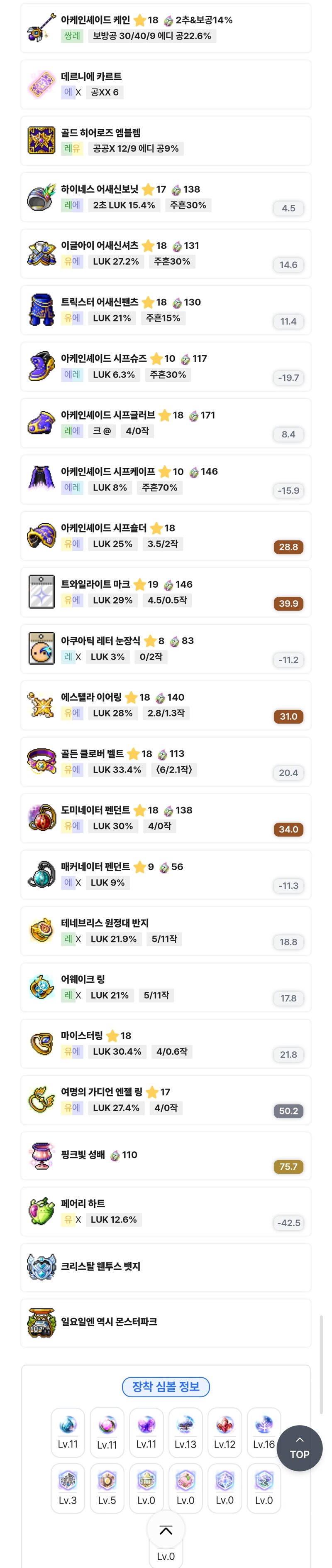
Task: Open the 데르니에 카르트 item card
Action: [166, 85]
